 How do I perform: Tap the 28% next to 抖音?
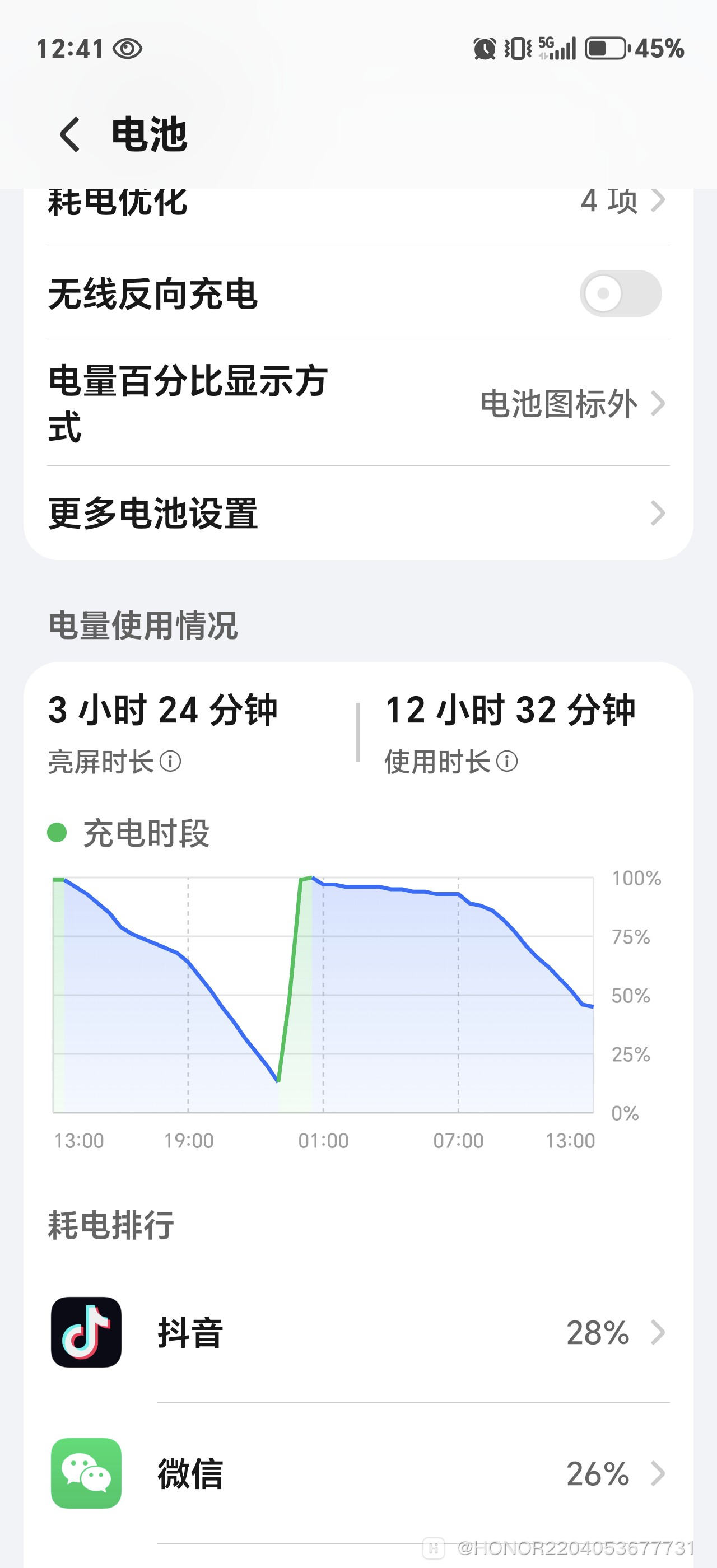(x=598, y=1333)
